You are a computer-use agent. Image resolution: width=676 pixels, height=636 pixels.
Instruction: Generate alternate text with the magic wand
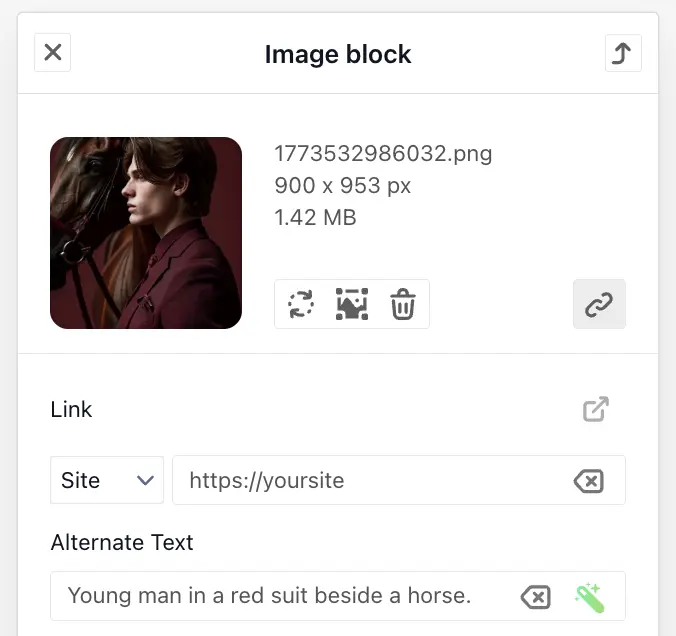tap(590, 597)
